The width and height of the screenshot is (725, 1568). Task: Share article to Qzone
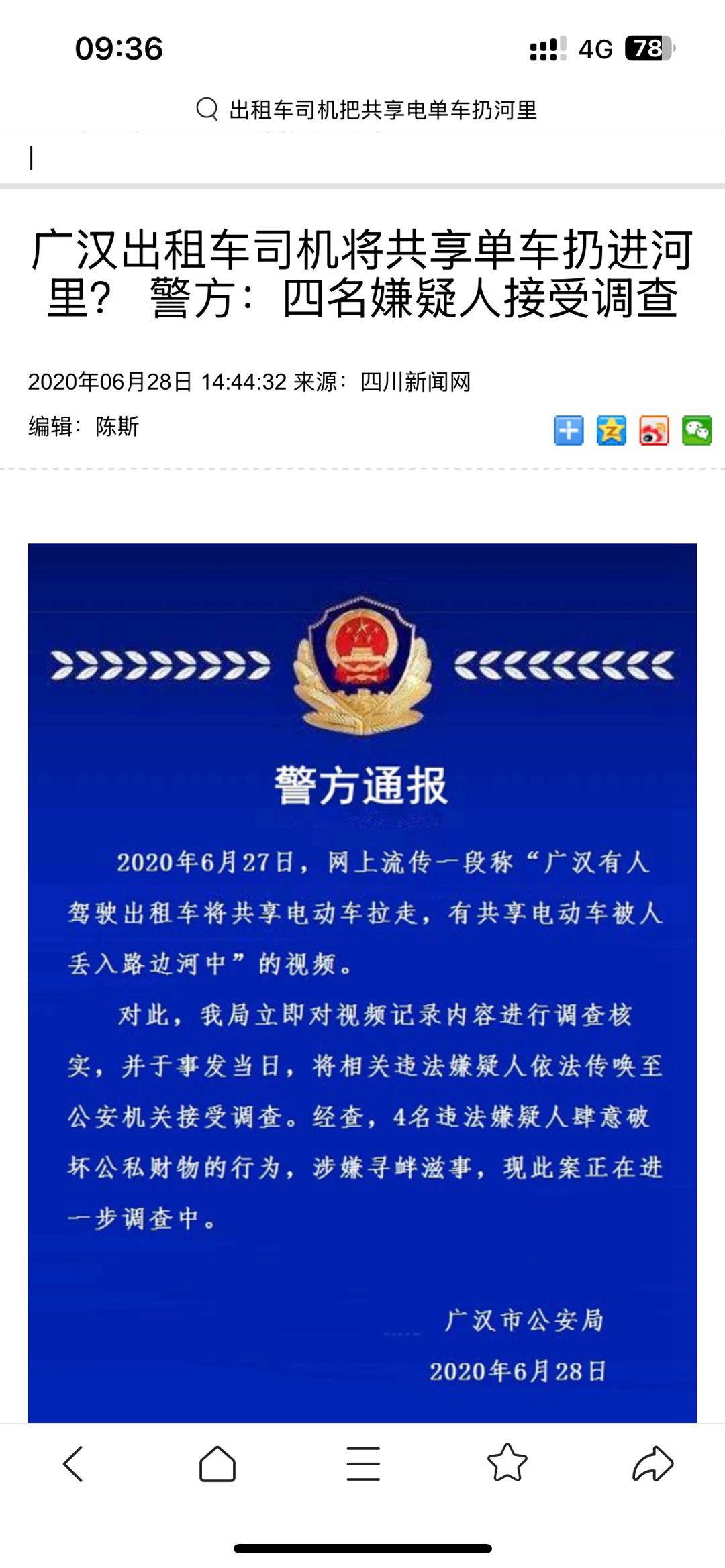tap(611, 430)
